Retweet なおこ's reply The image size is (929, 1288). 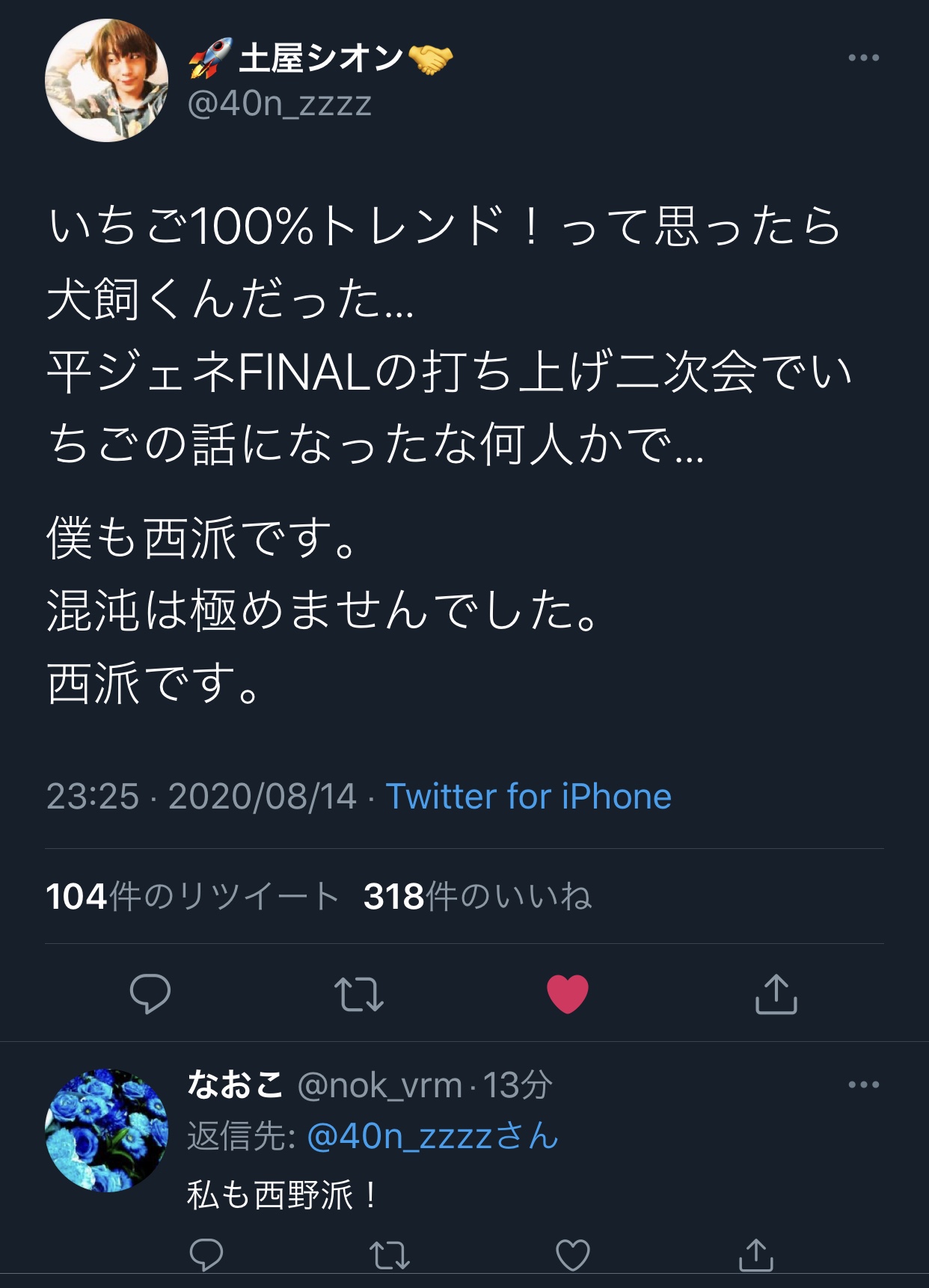coord(390,1254)
